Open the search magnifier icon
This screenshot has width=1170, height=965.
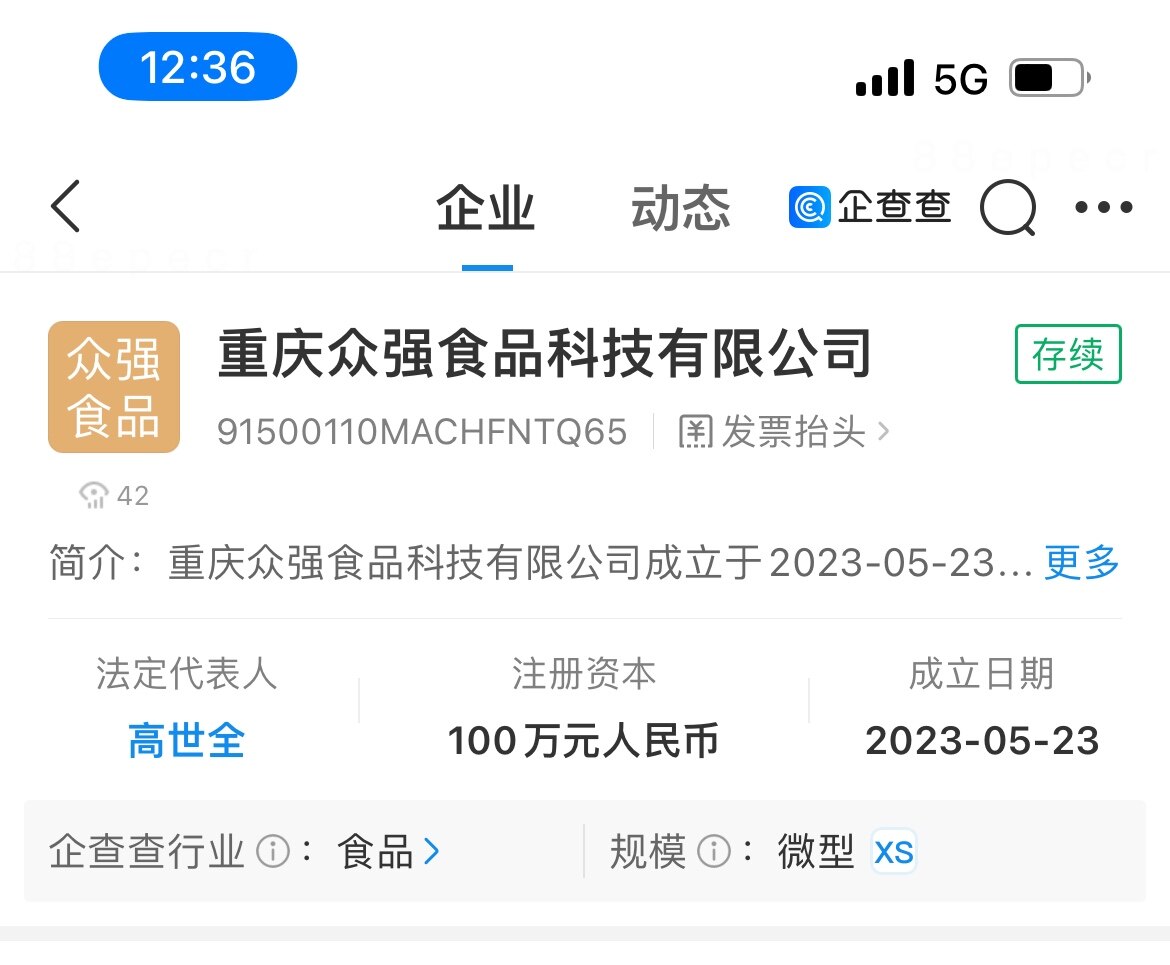(1007, 209)
